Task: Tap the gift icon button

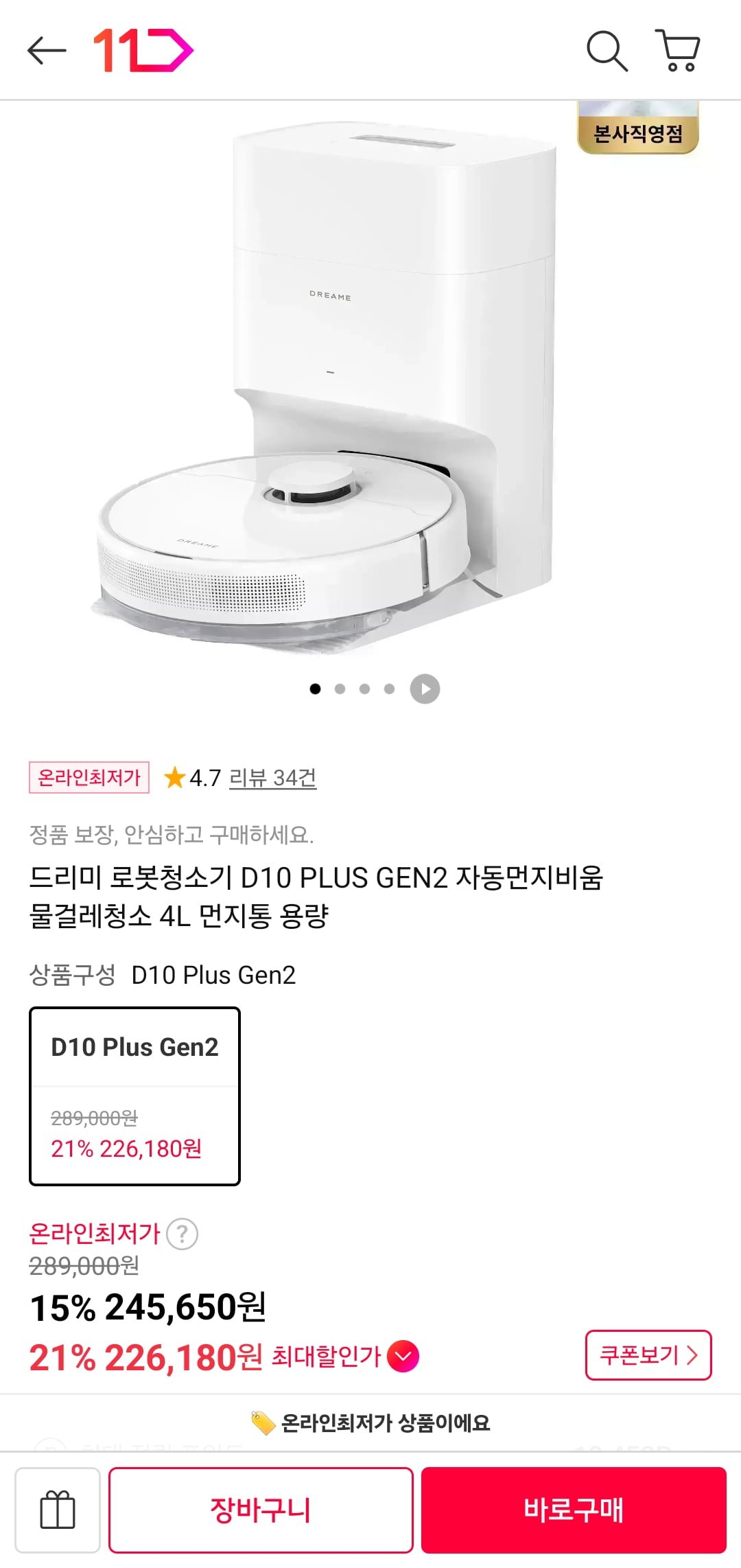Action: 58,1510
